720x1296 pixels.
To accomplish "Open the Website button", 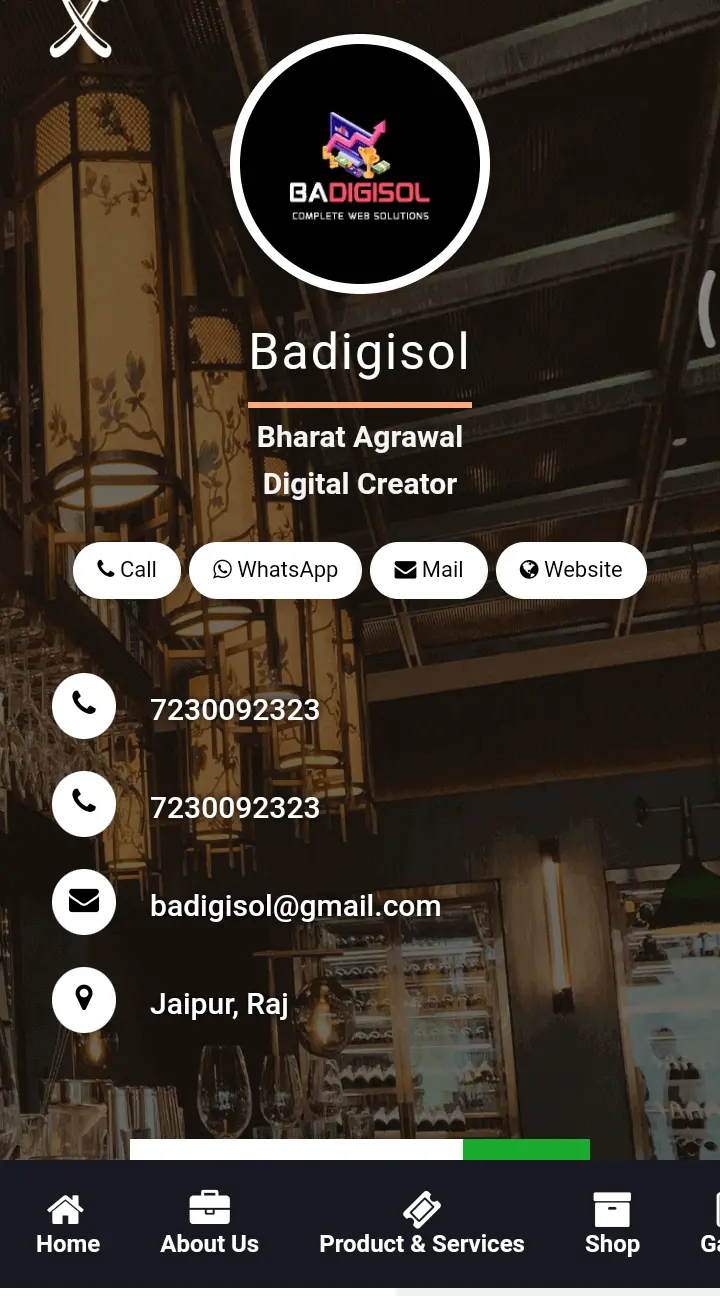I will [x=571, y=570].
